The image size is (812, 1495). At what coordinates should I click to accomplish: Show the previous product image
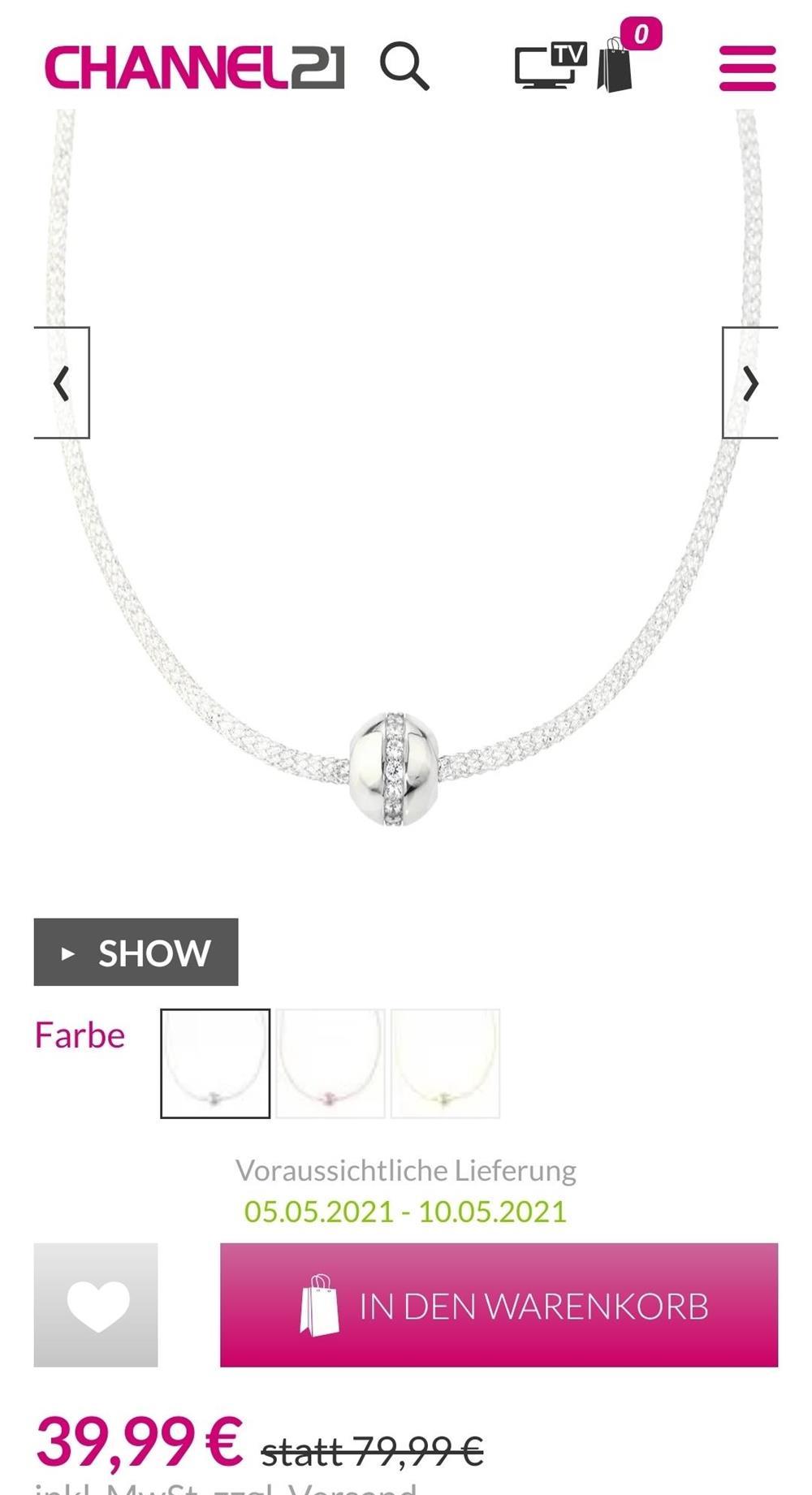click(62, 383)
